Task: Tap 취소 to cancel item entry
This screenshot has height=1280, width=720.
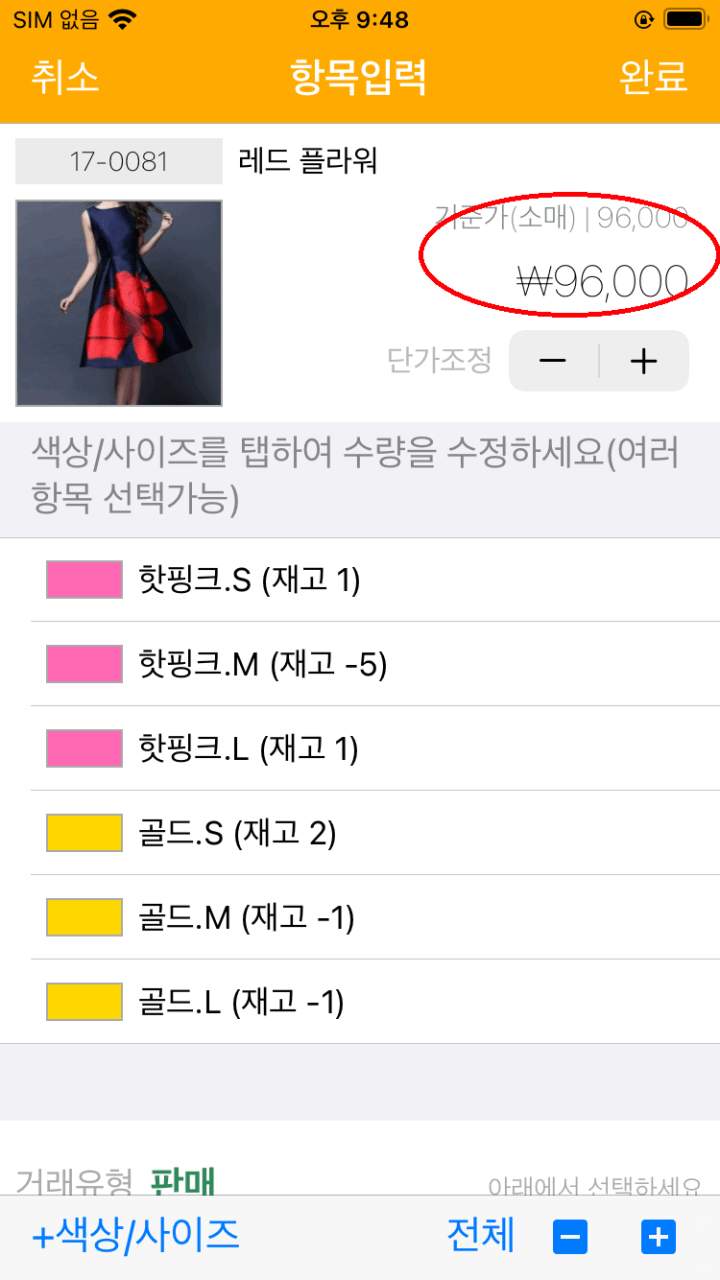Action: point(65,77)
